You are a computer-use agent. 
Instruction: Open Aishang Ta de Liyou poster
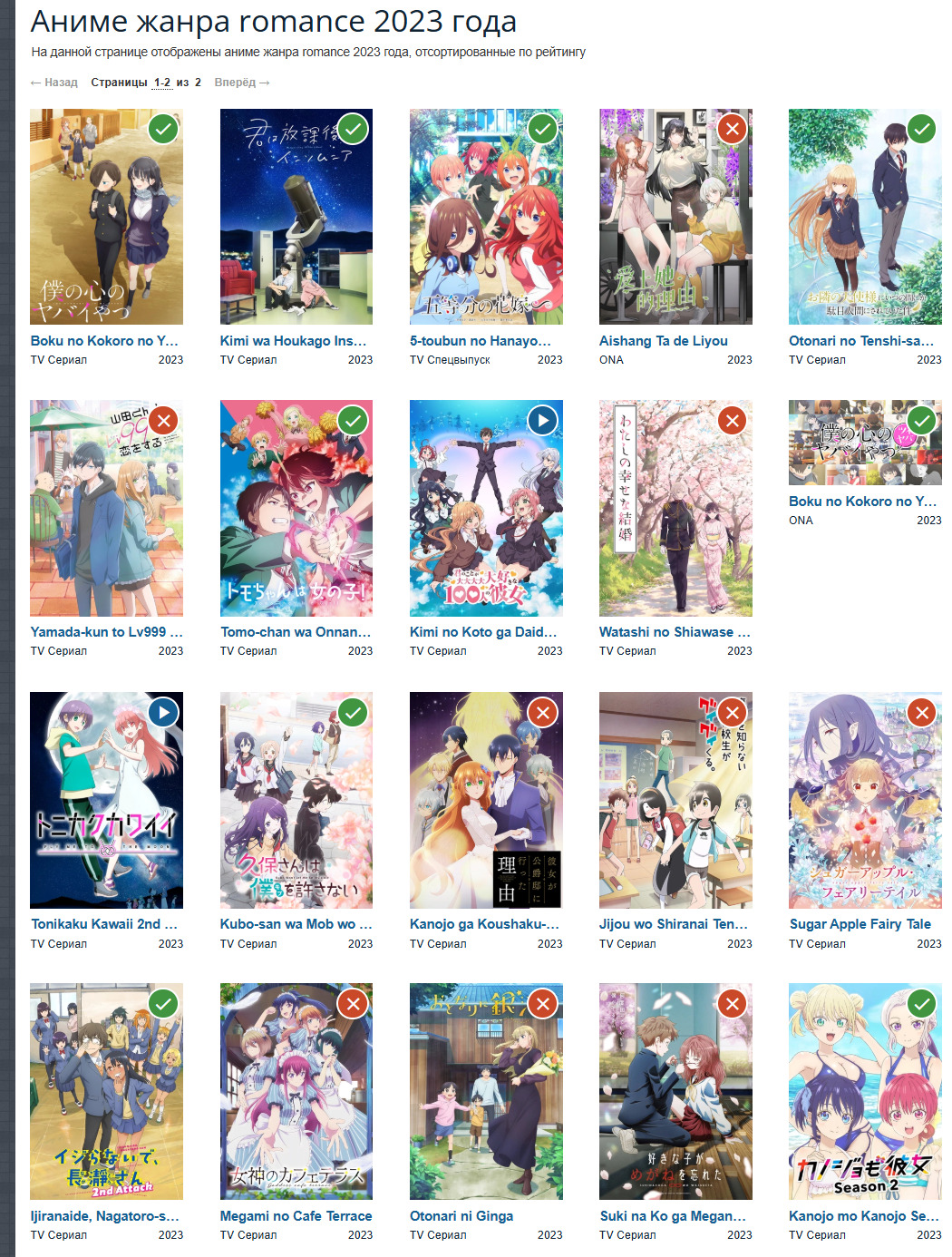click(x=675, y=227)
